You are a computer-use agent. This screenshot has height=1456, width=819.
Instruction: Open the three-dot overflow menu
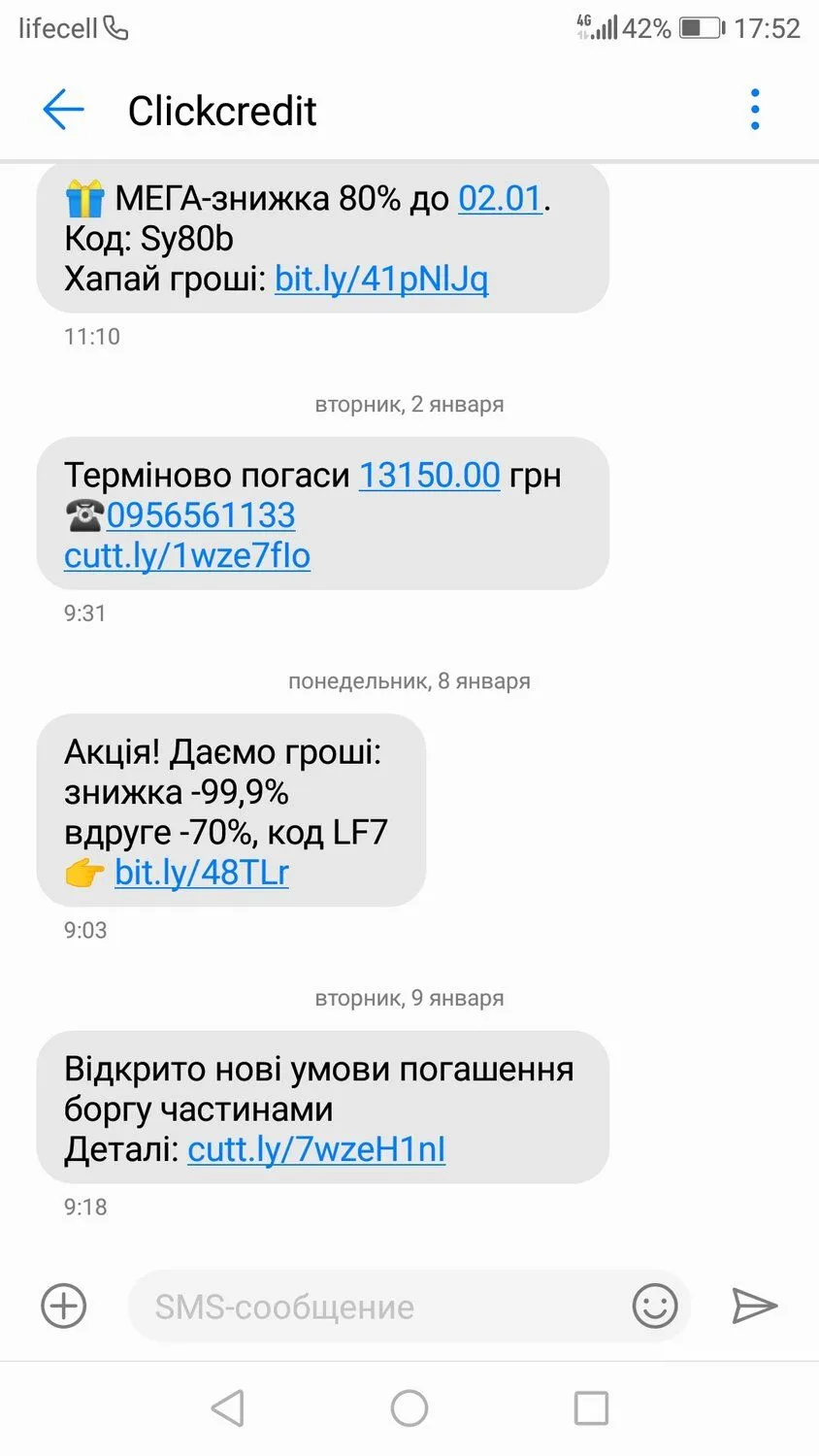tap(755, 110)
